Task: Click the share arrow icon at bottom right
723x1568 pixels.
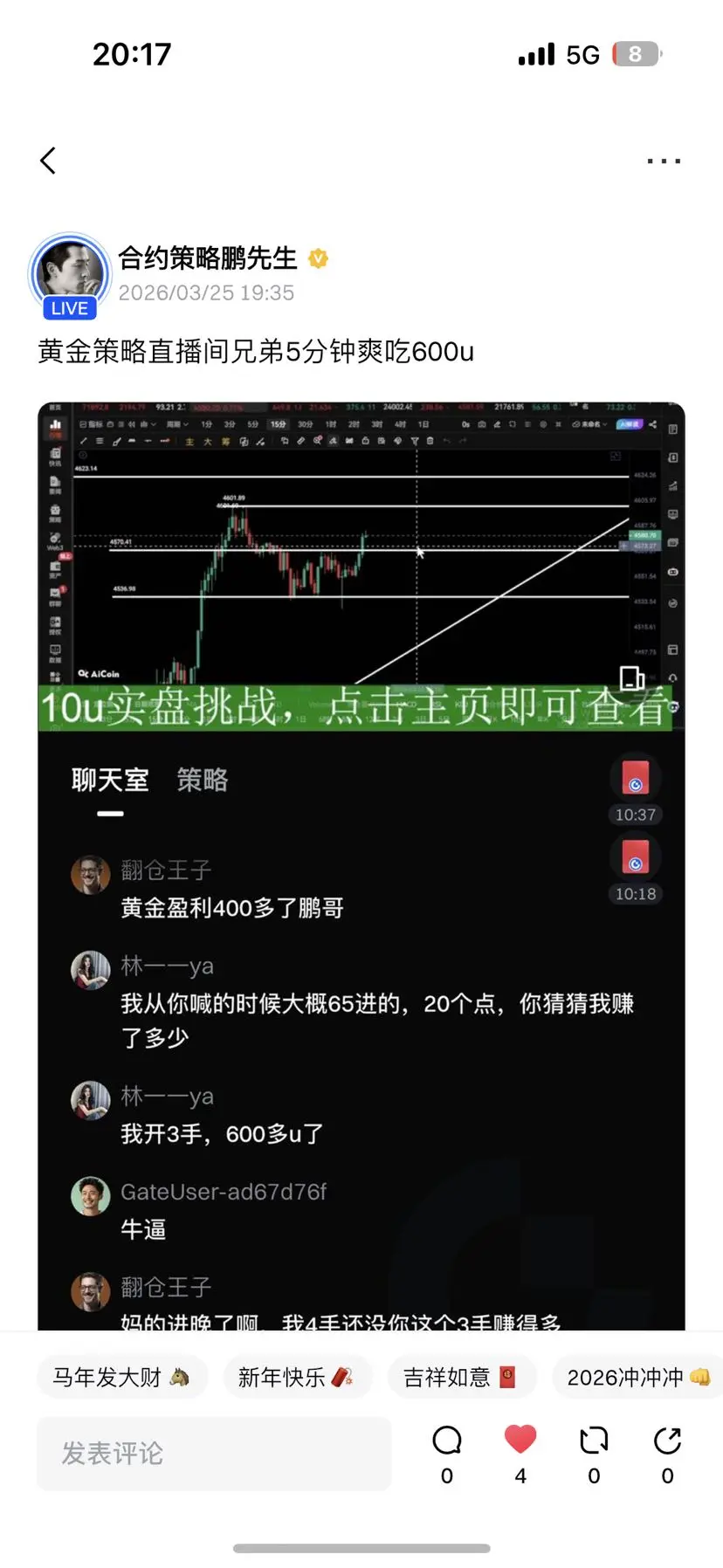Action: [667, 1439]
